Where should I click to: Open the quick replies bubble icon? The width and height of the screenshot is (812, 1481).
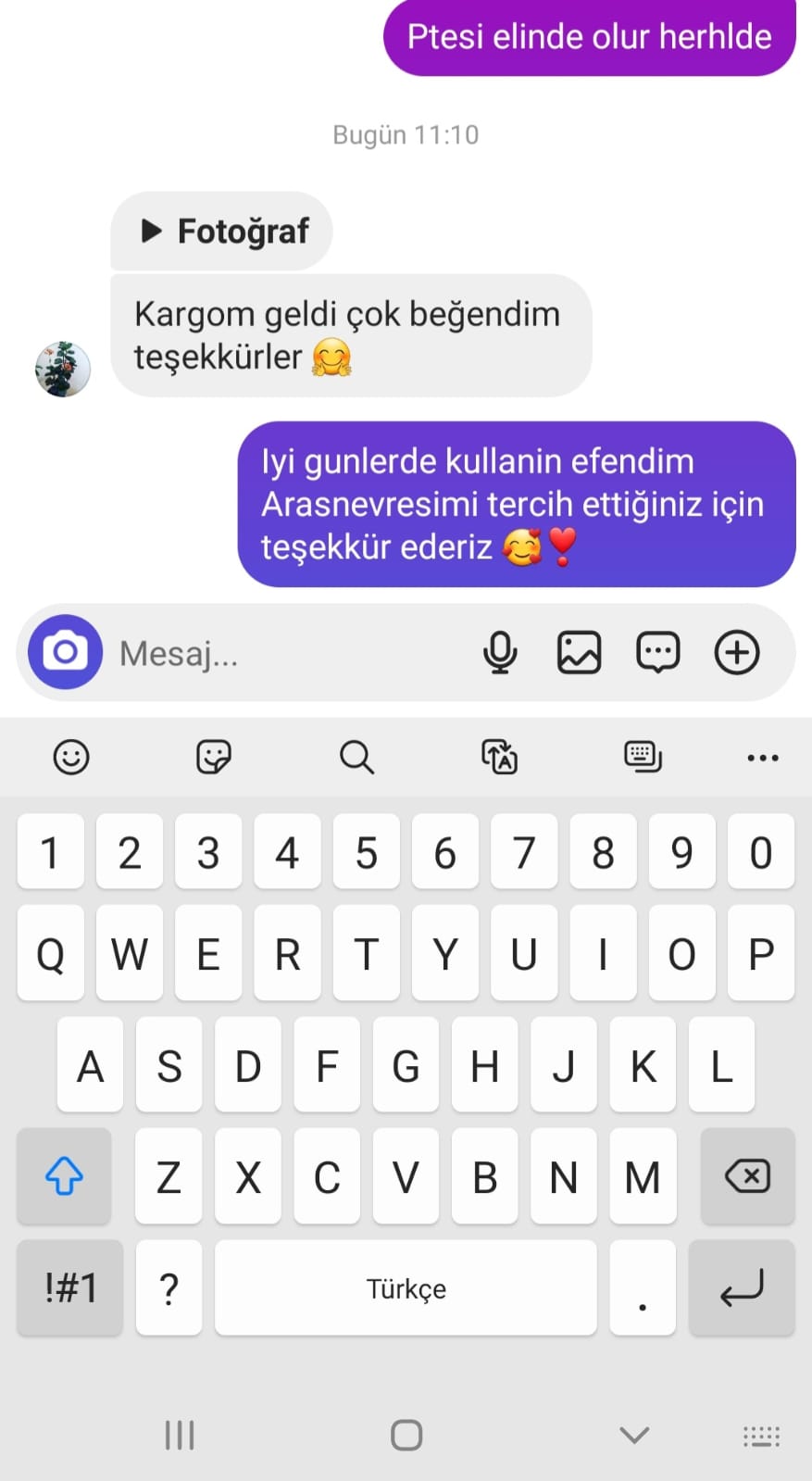[658, 653]
